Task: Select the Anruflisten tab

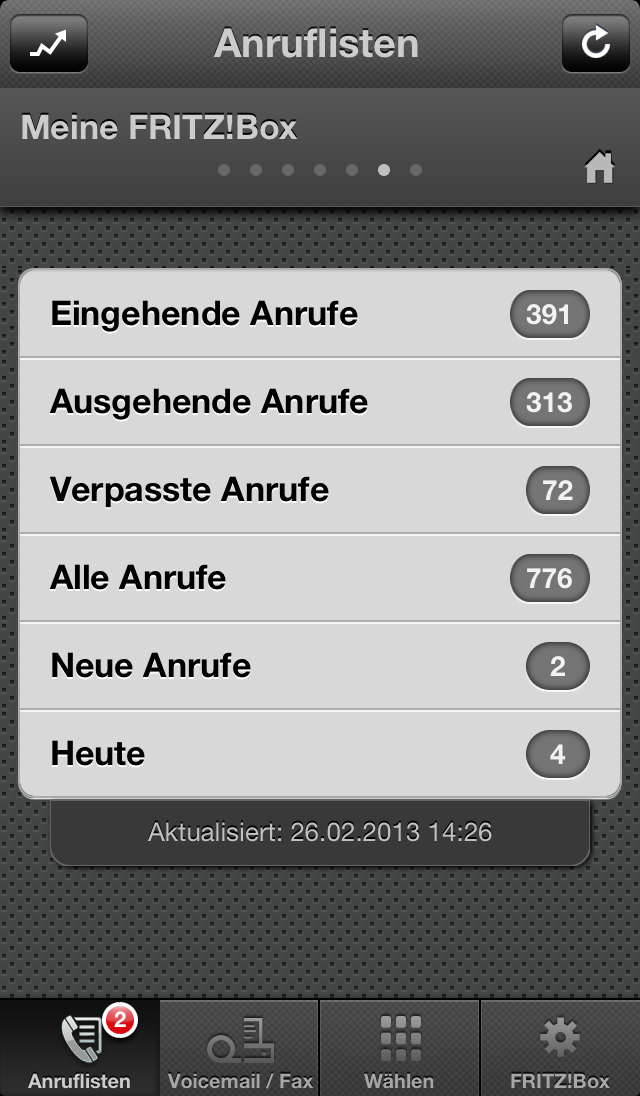Action: 80,1048
